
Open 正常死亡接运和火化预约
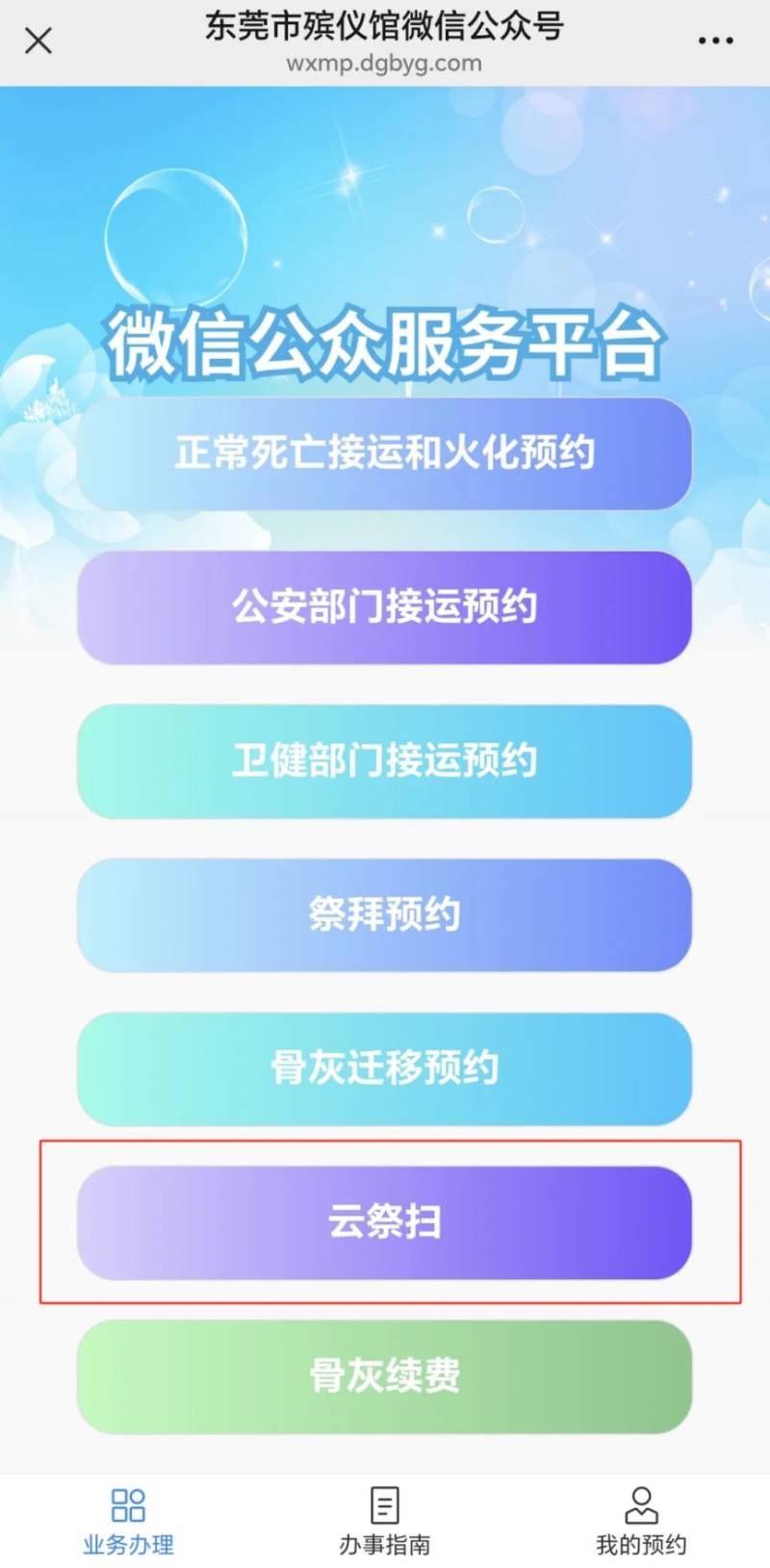[x=384, y=453]
